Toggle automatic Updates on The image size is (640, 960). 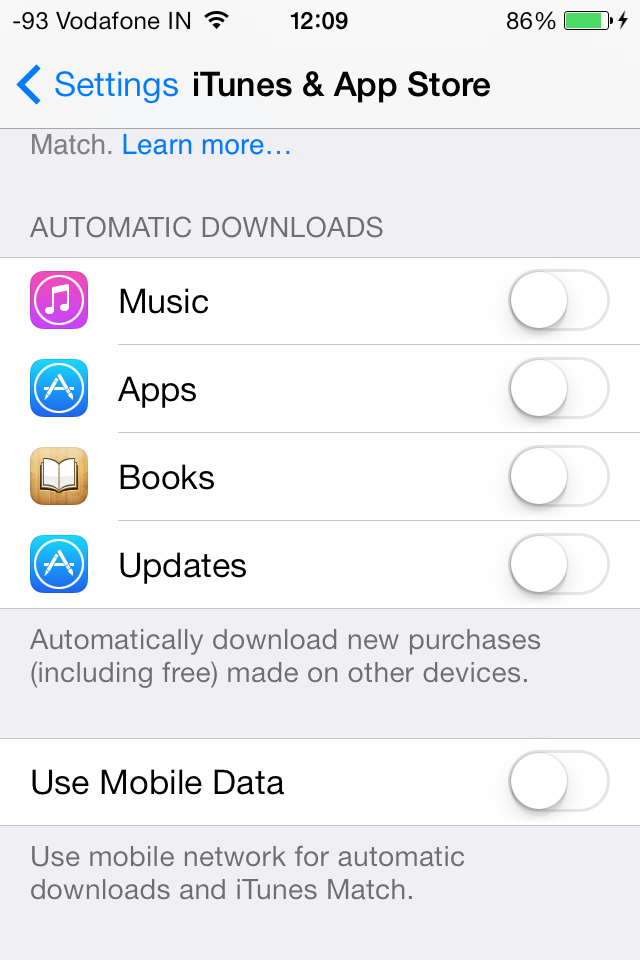(558, 565)
